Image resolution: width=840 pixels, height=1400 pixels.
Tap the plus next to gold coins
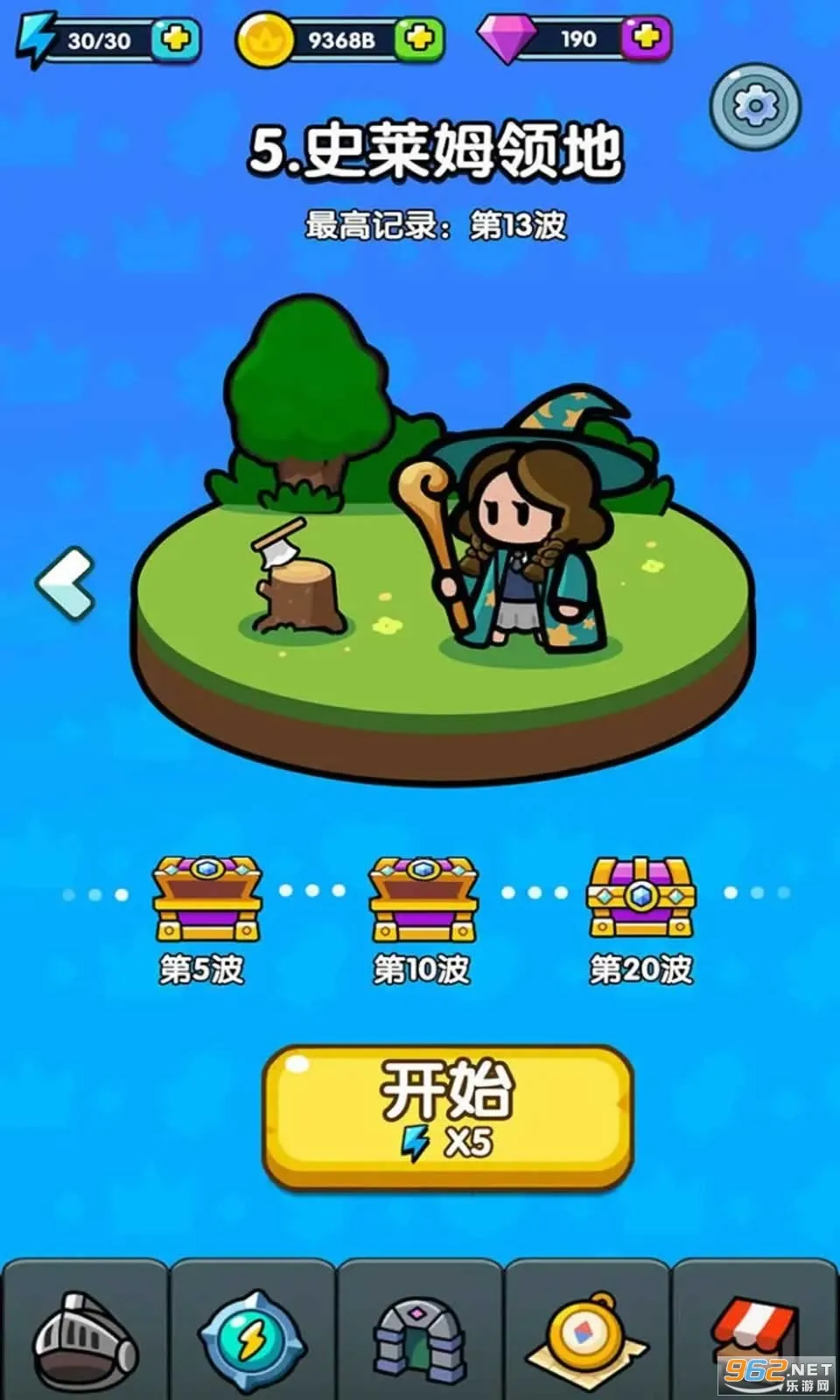pyautogui.click(x=420, y=38)
